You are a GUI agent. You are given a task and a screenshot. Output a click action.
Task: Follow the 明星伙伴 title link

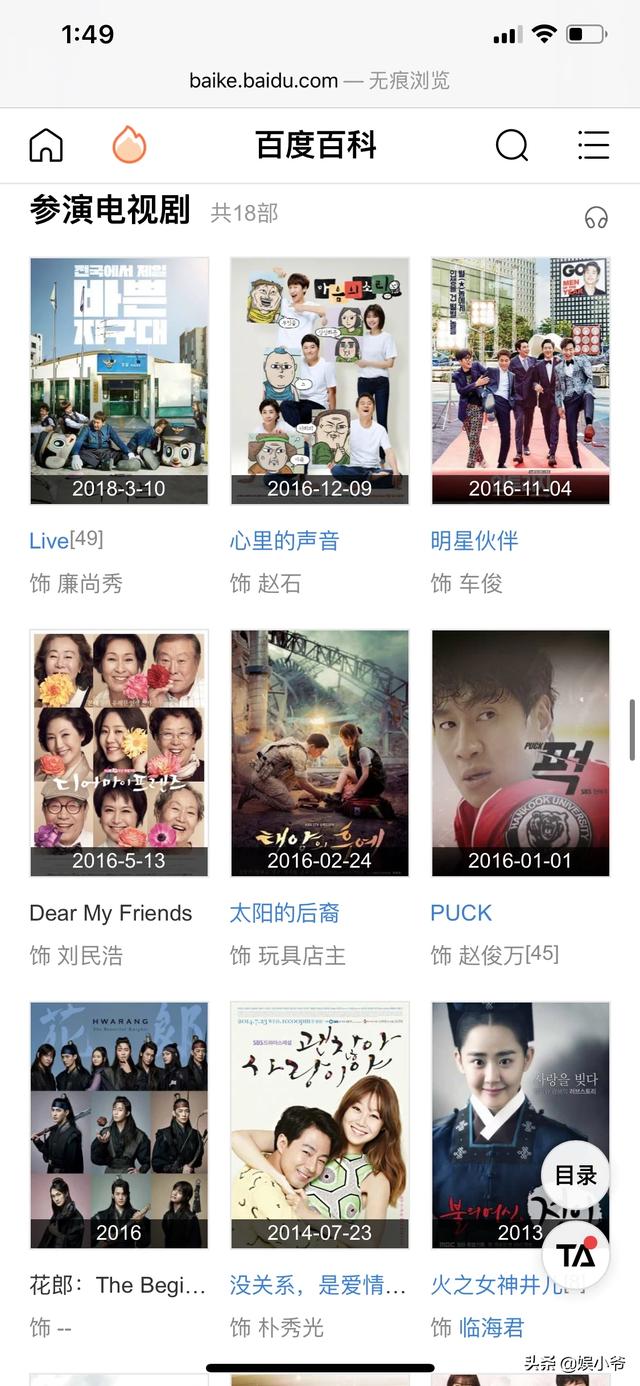pos(474,541)
